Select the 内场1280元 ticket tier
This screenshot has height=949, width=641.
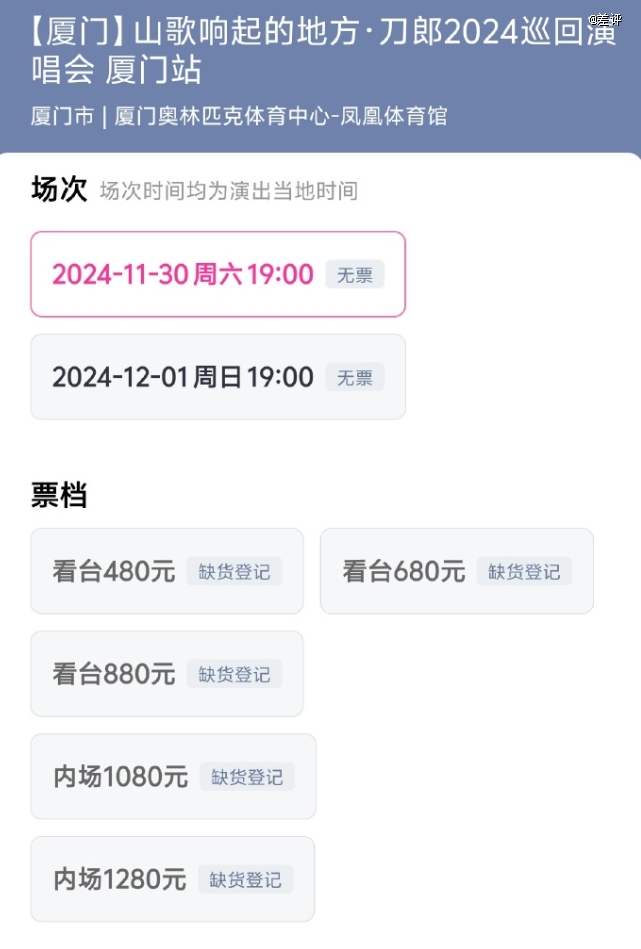pos(172,880)
